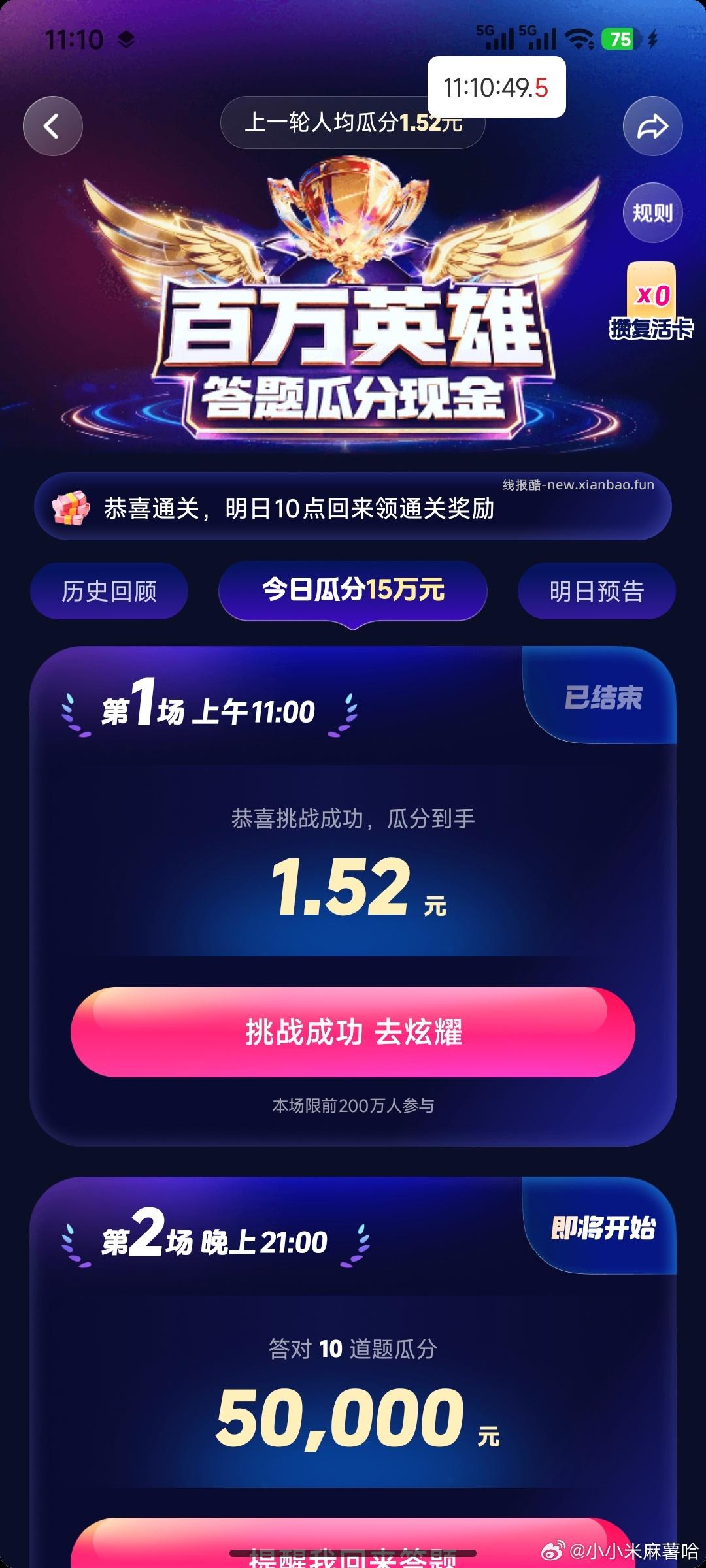Expand the 上一轮人均瓜分1.52元 banner
This screenshot has height=1568, width=706.
[353, 124]
